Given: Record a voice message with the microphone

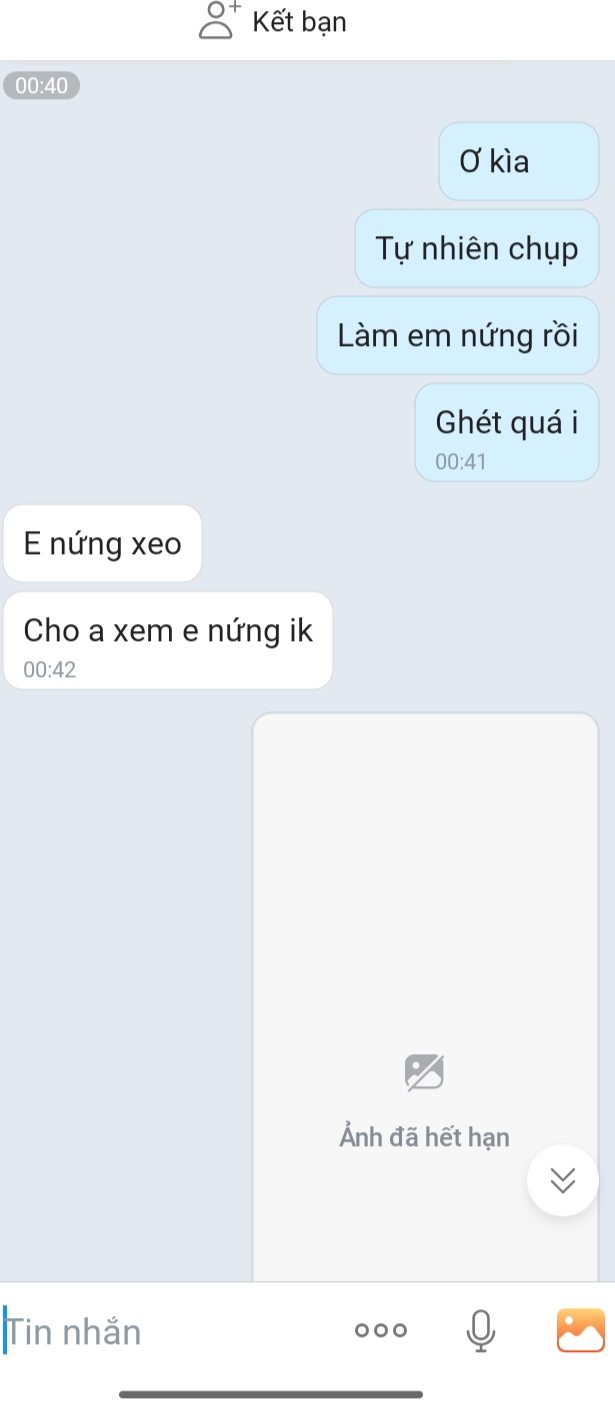Looking at the screenshot, I should (481, 1330).
